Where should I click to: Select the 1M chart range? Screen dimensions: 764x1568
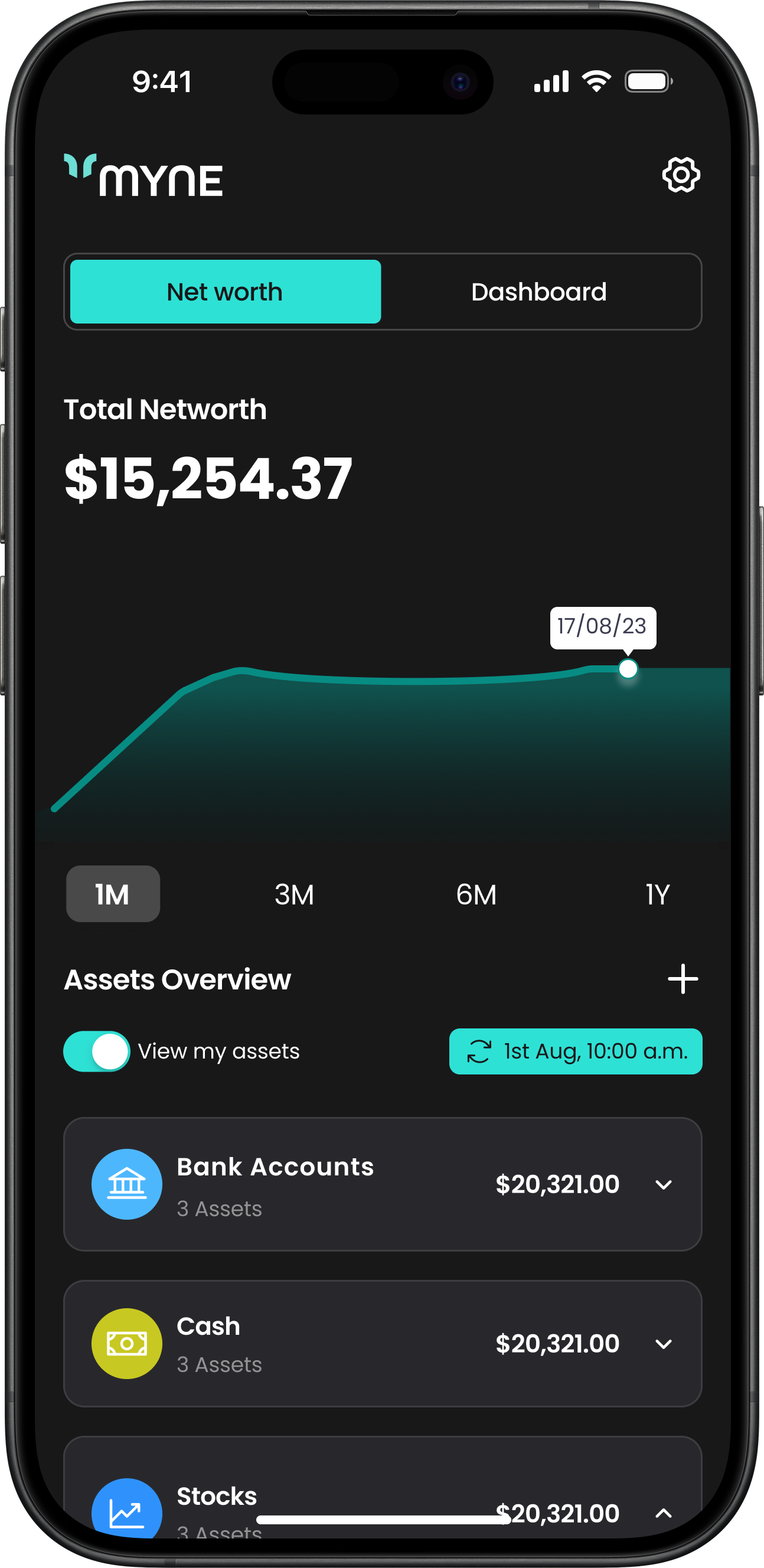(113, 894)
